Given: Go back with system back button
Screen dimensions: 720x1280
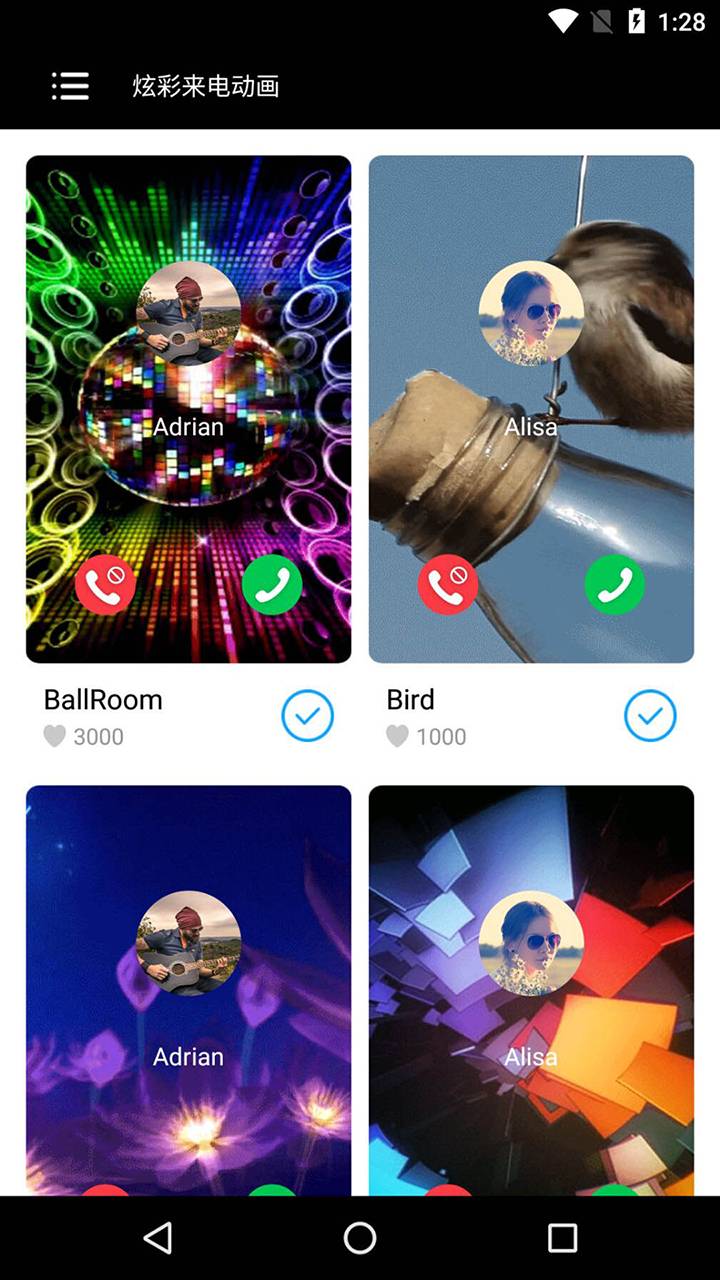Looking at the screenshot, I should coord(158,1238).
